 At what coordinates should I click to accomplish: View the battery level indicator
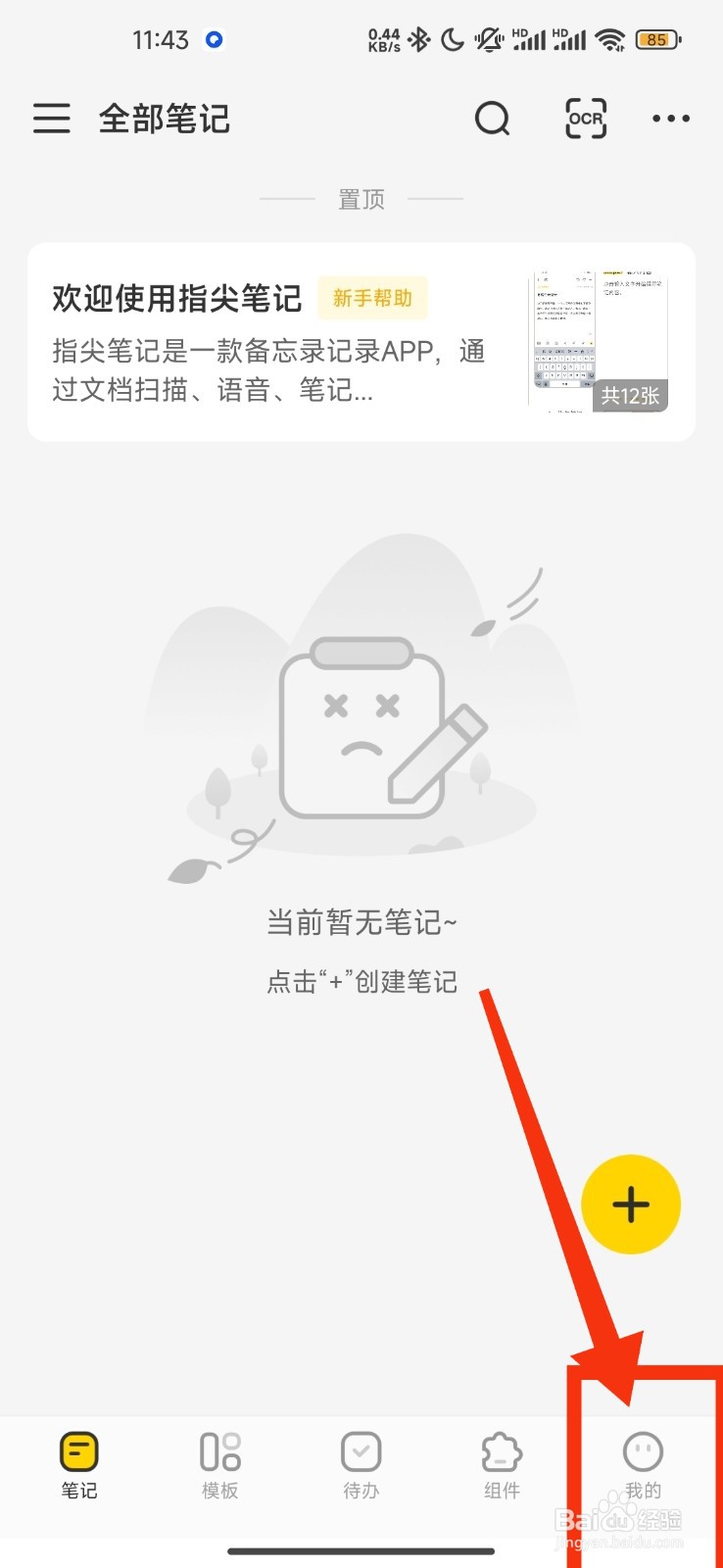pos(656,40)
